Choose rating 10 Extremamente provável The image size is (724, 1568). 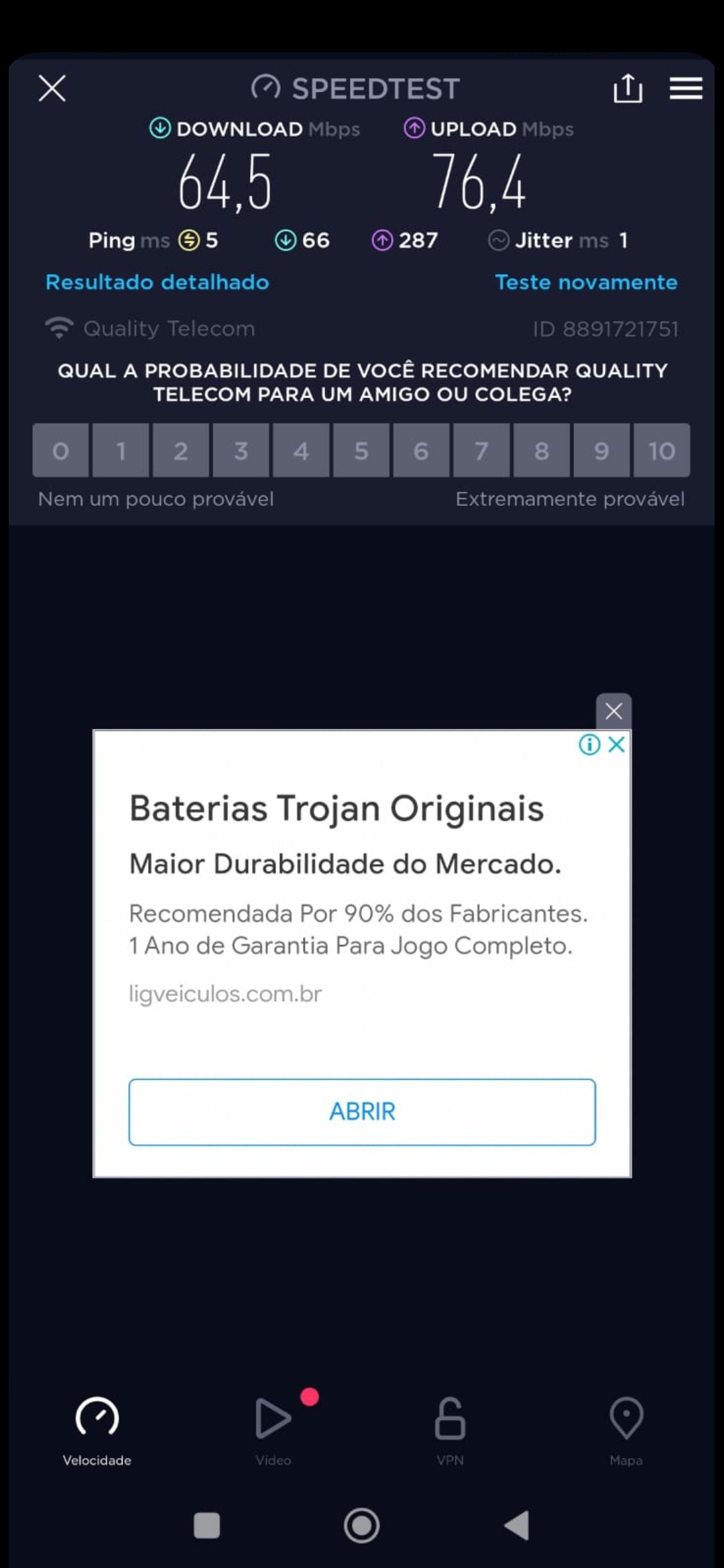coord(661,450)
